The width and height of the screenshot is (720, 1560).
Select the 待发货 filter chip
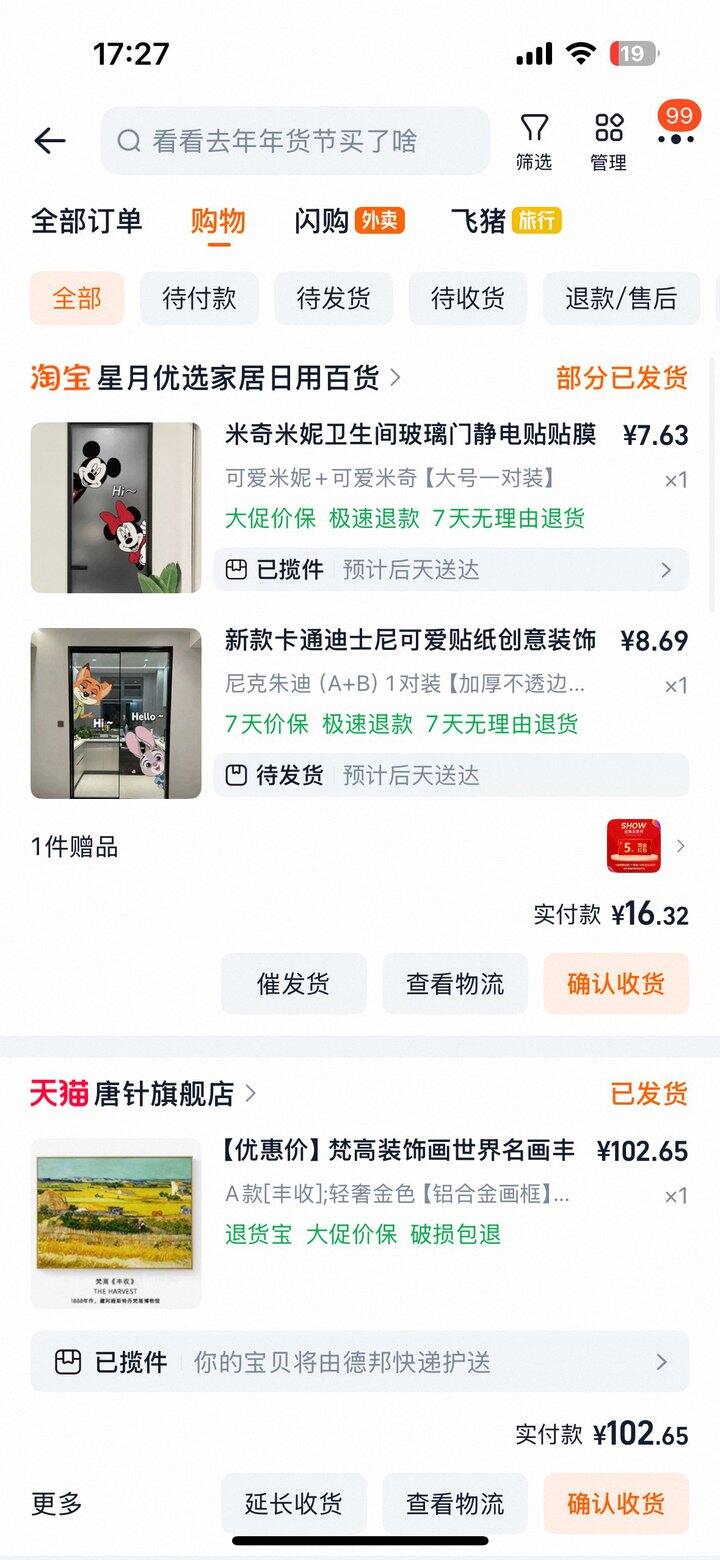[x=333, y=298]
